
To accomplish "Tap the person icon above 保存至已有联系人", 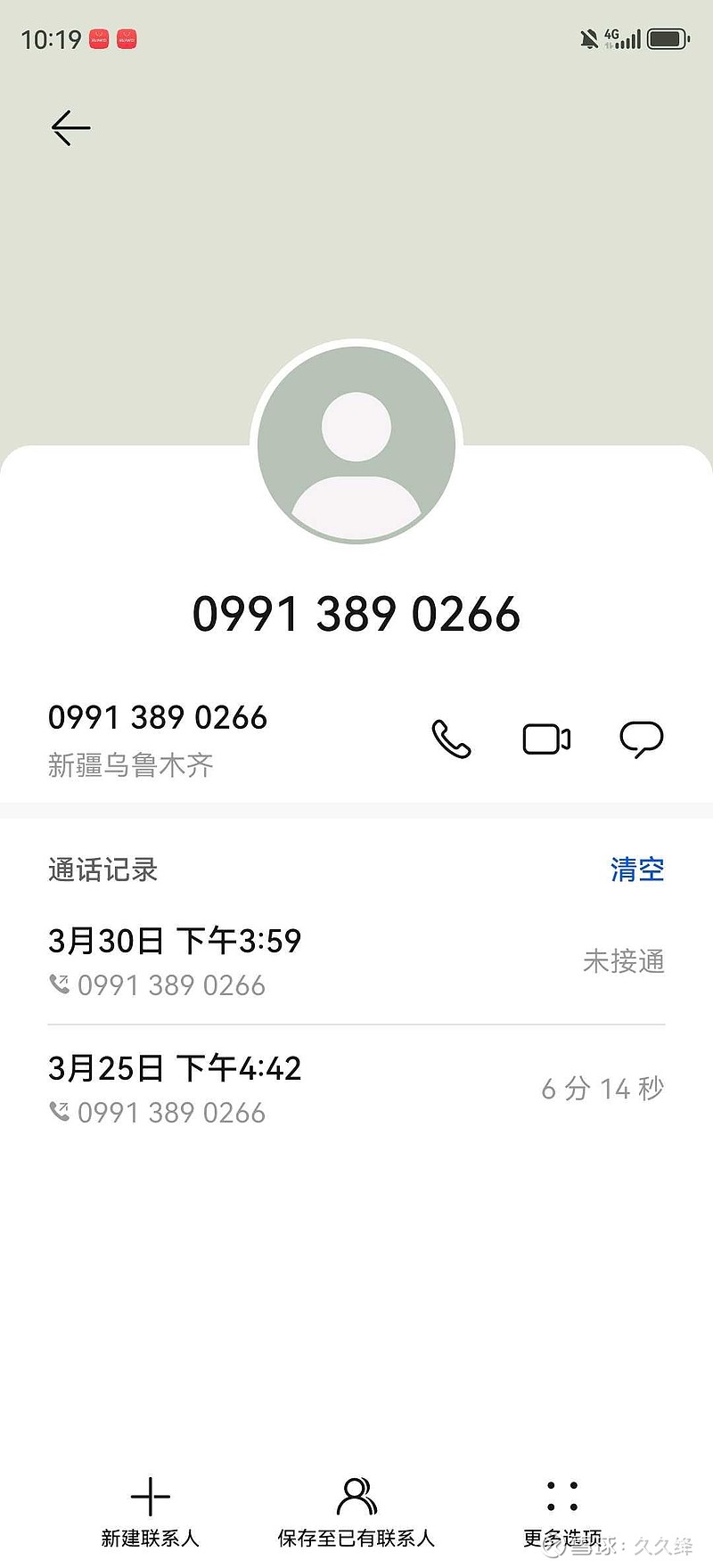I will 356,1489.
